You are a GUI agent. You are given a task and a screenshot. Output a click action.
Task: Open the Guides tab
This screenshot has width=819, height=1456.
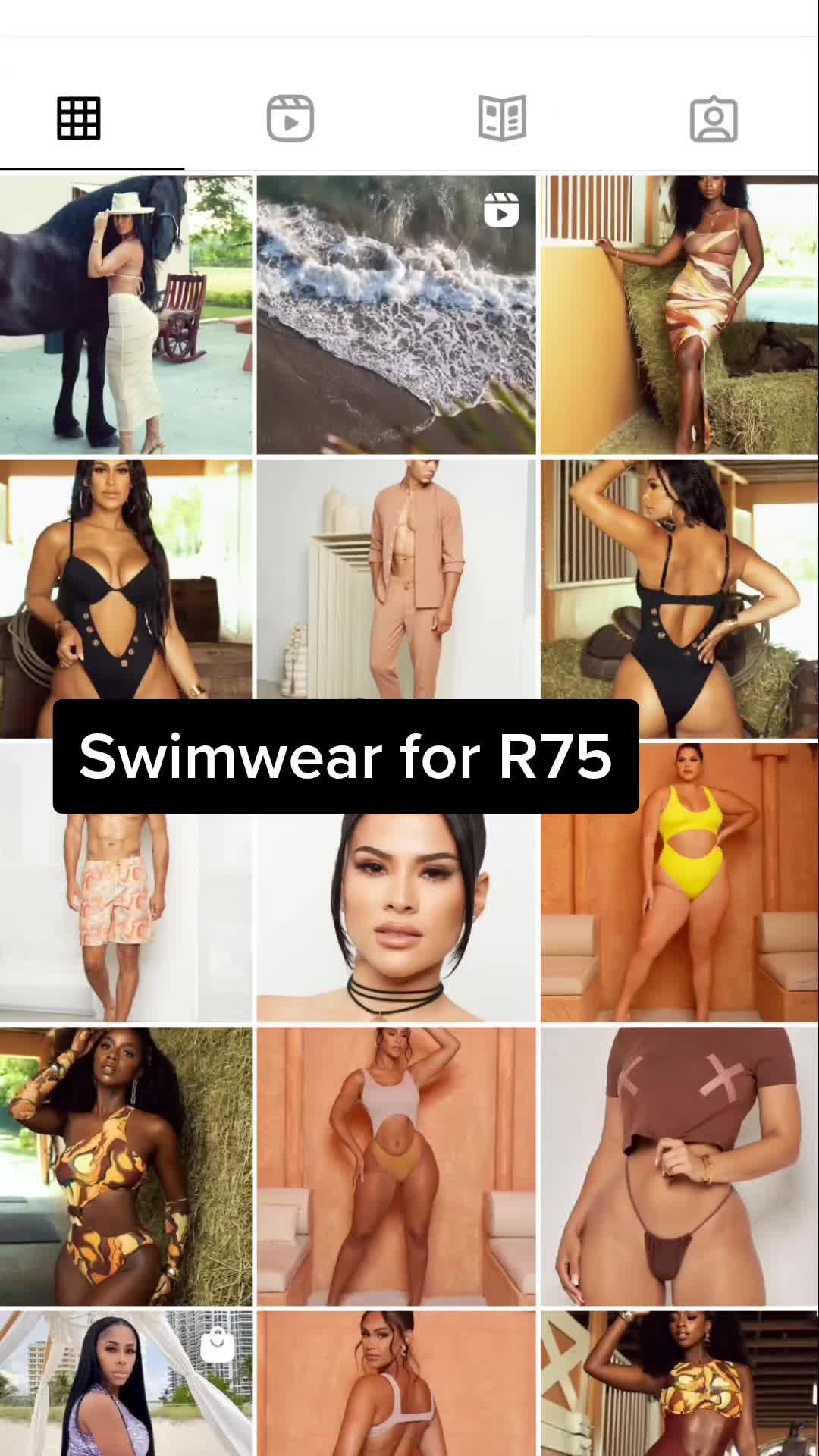click(x=502, y=118)
